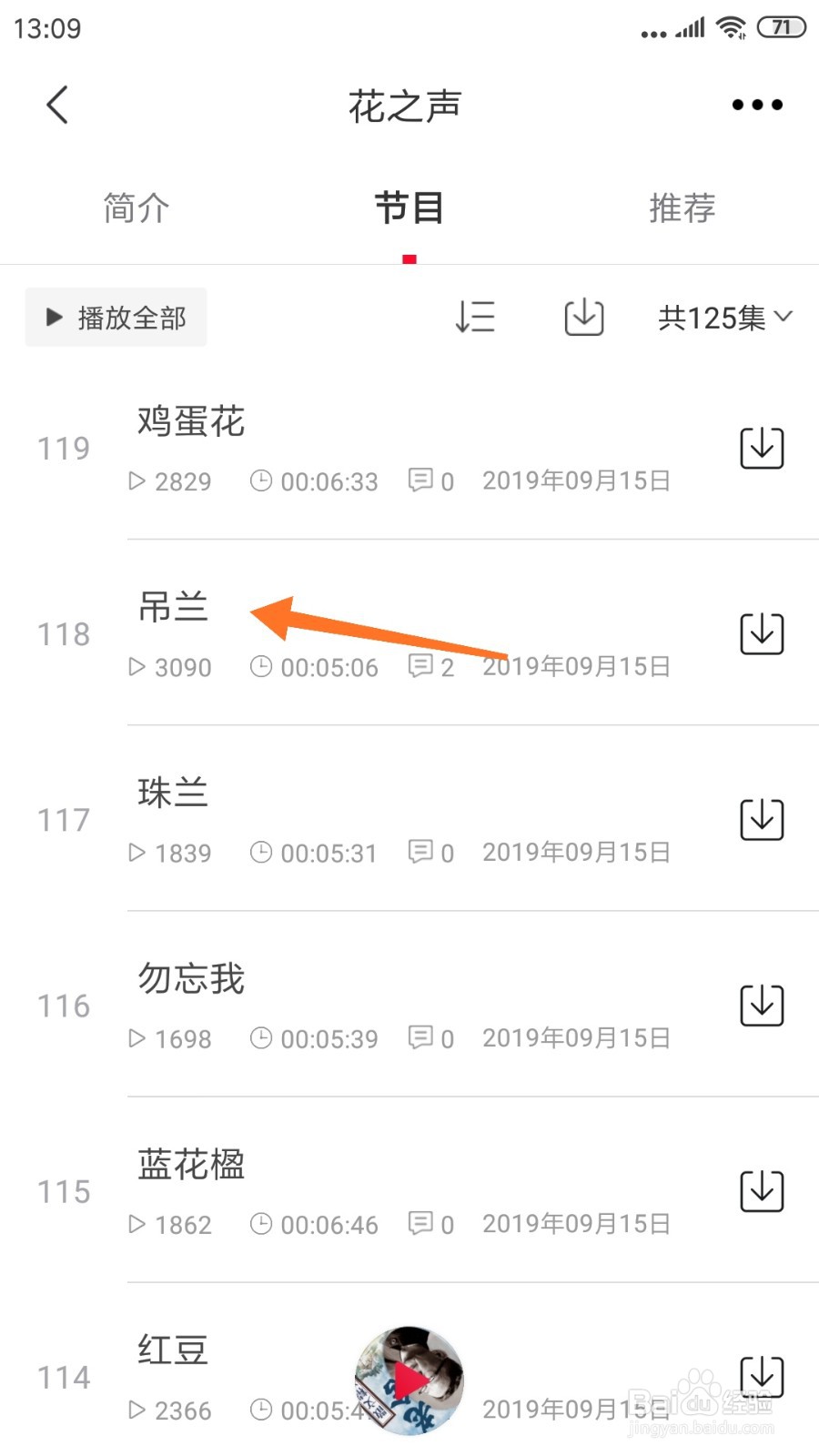The height and width of the screenshot is (1456, 819).
Task: Toggle the episode sort order
Action: 475,317
